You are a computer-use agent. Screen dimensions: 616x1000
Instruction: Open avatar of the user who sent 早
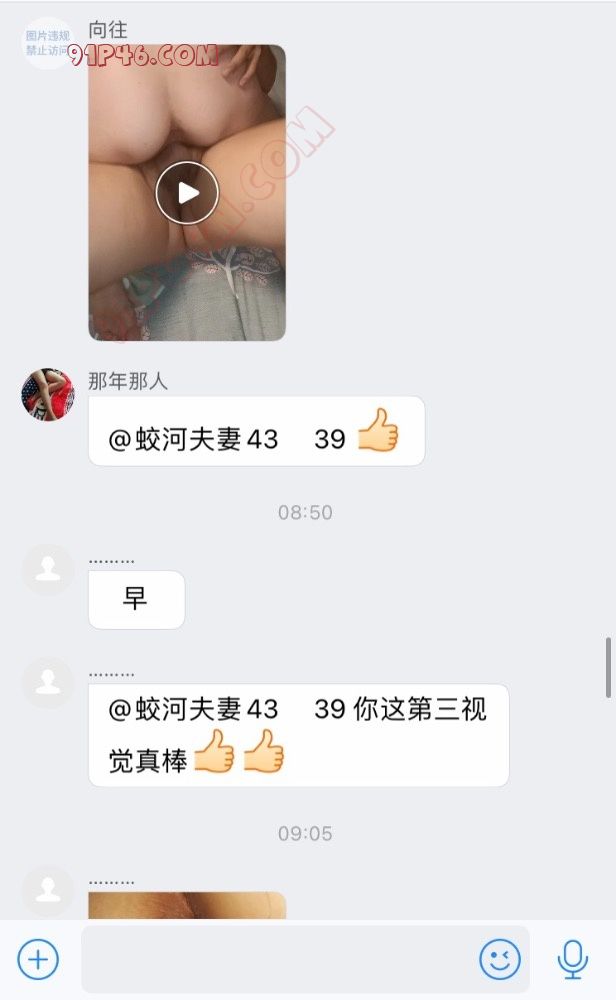pyautogui.click(x=48, y=570)
